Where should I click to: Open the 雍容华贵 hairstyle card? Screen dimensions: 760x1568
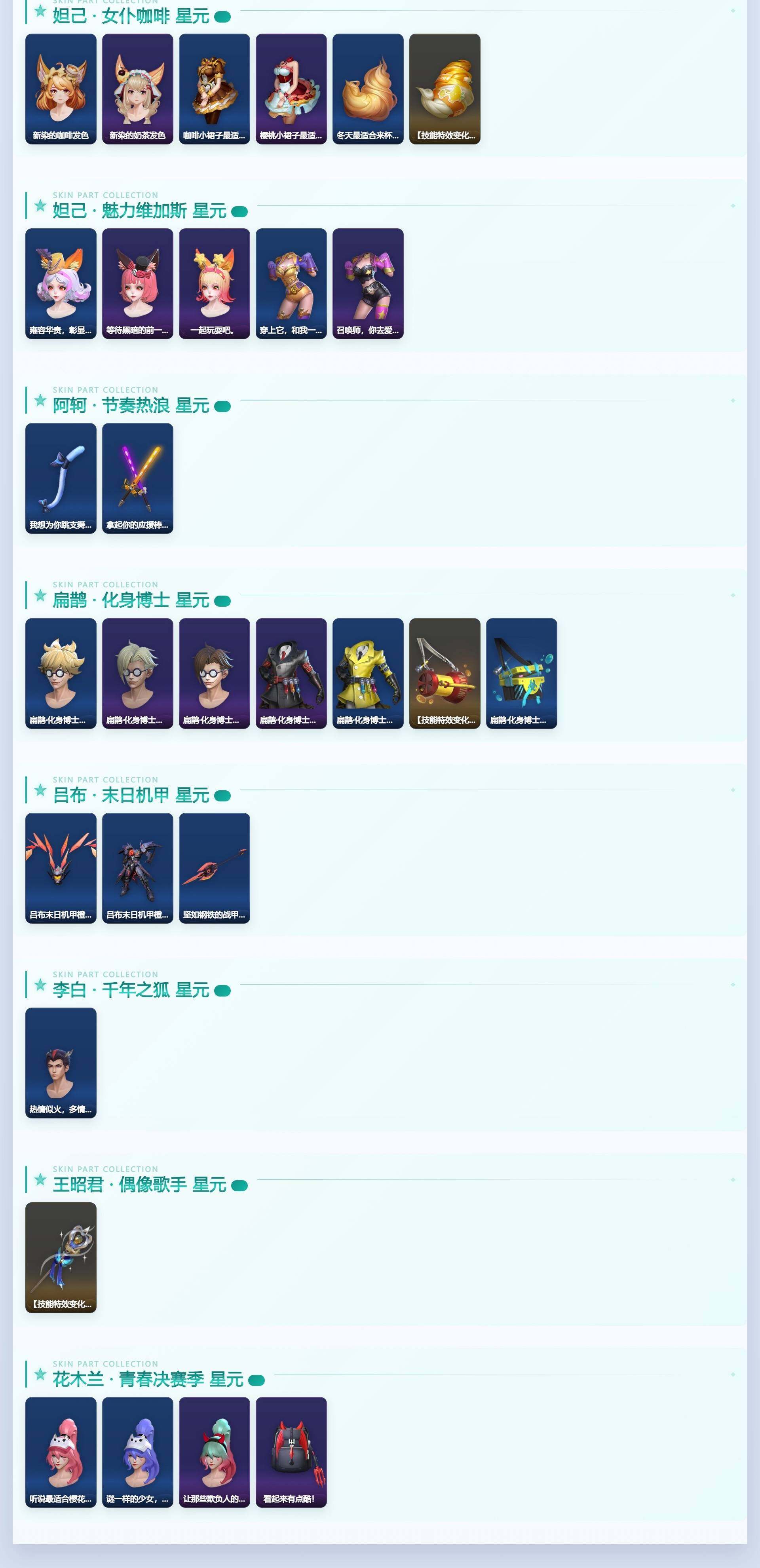point(61,284)
